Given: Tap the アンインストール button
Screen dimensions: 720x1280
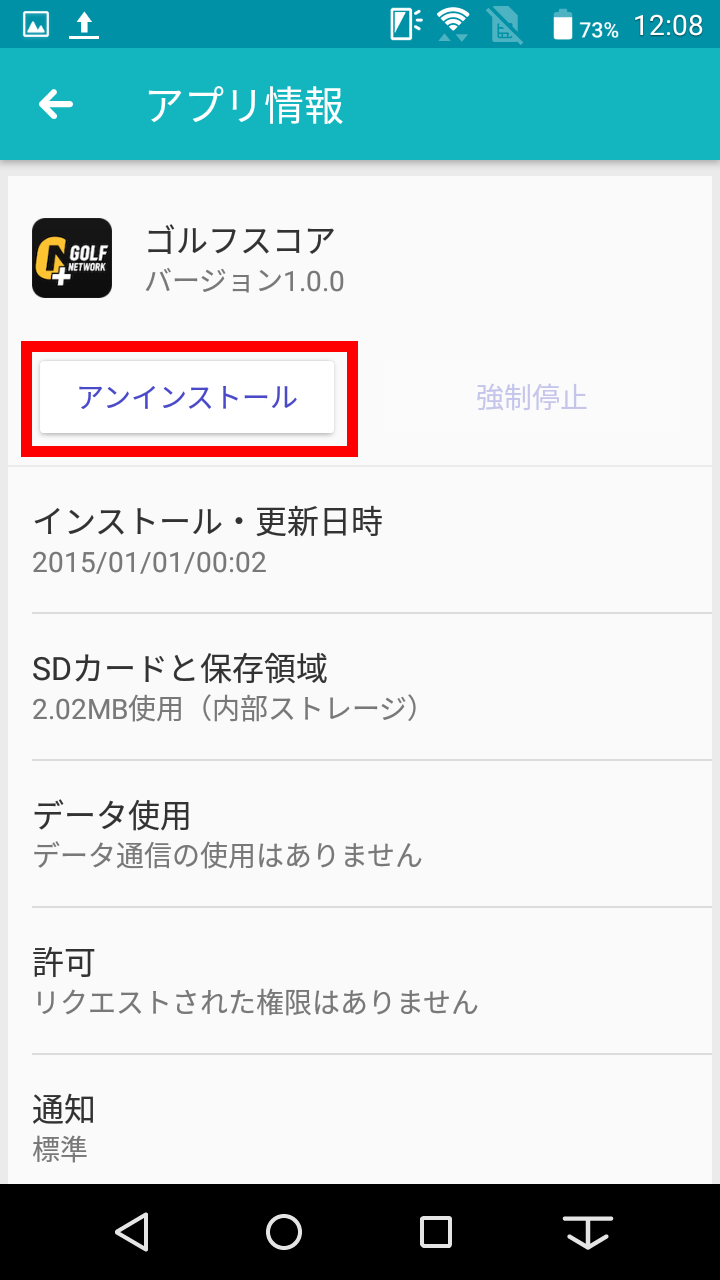Looking at the screenshot, I should tap(187, 397).
